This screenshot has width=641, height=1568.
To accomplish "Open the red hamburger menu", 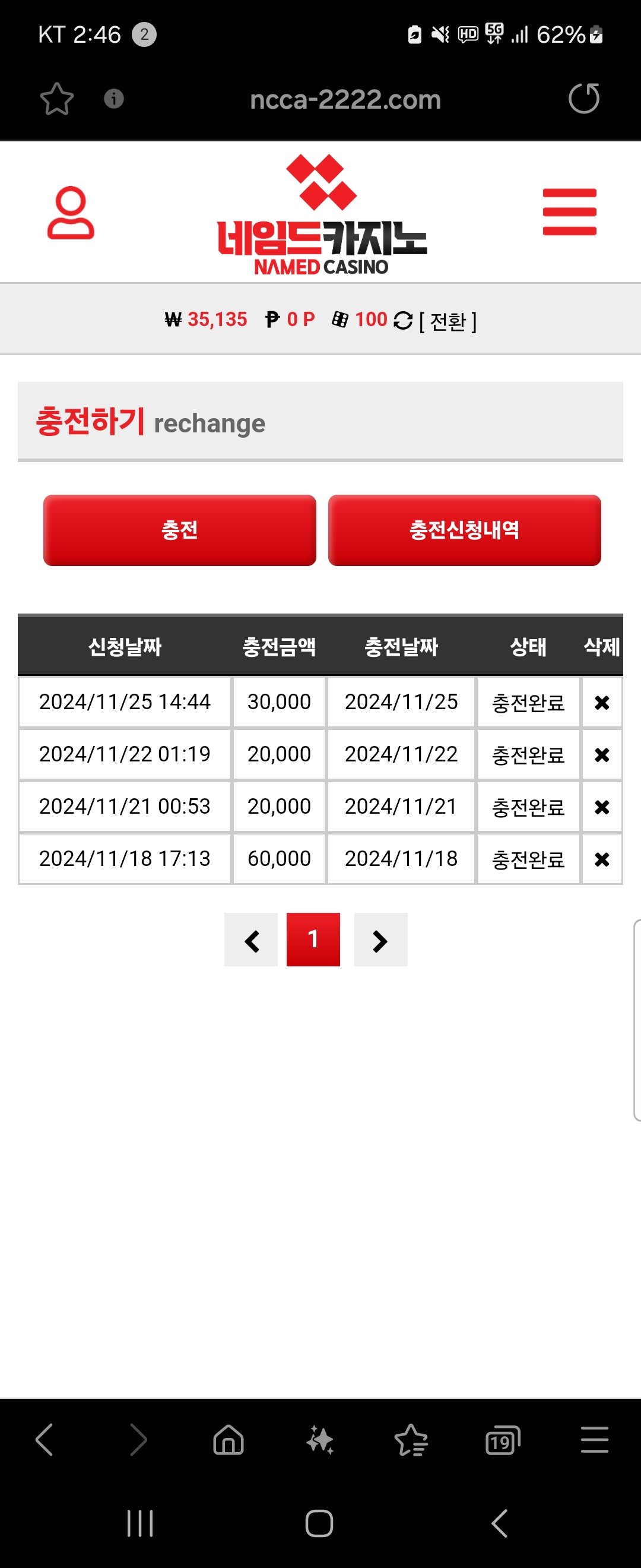I will point(569,212).
